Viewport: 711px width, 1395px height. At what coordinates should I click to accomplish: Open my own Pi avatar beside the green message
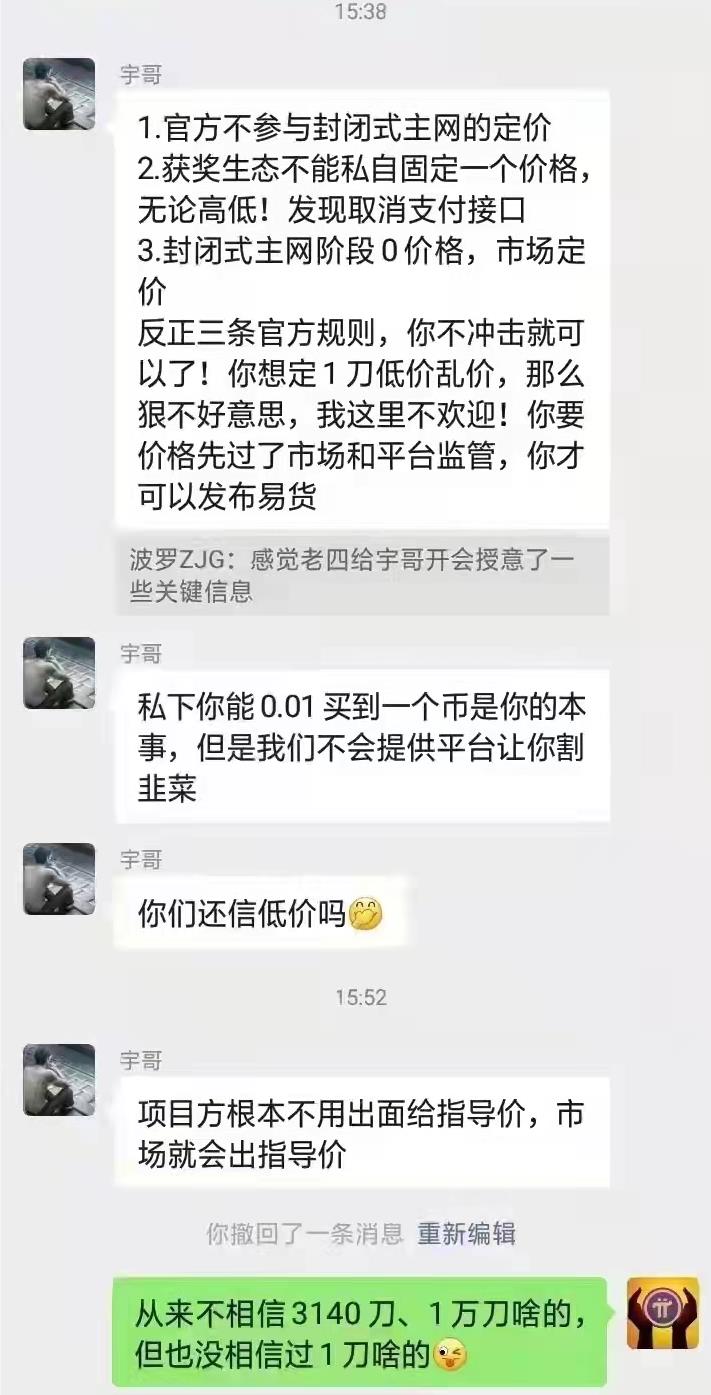pos(662,1313)
